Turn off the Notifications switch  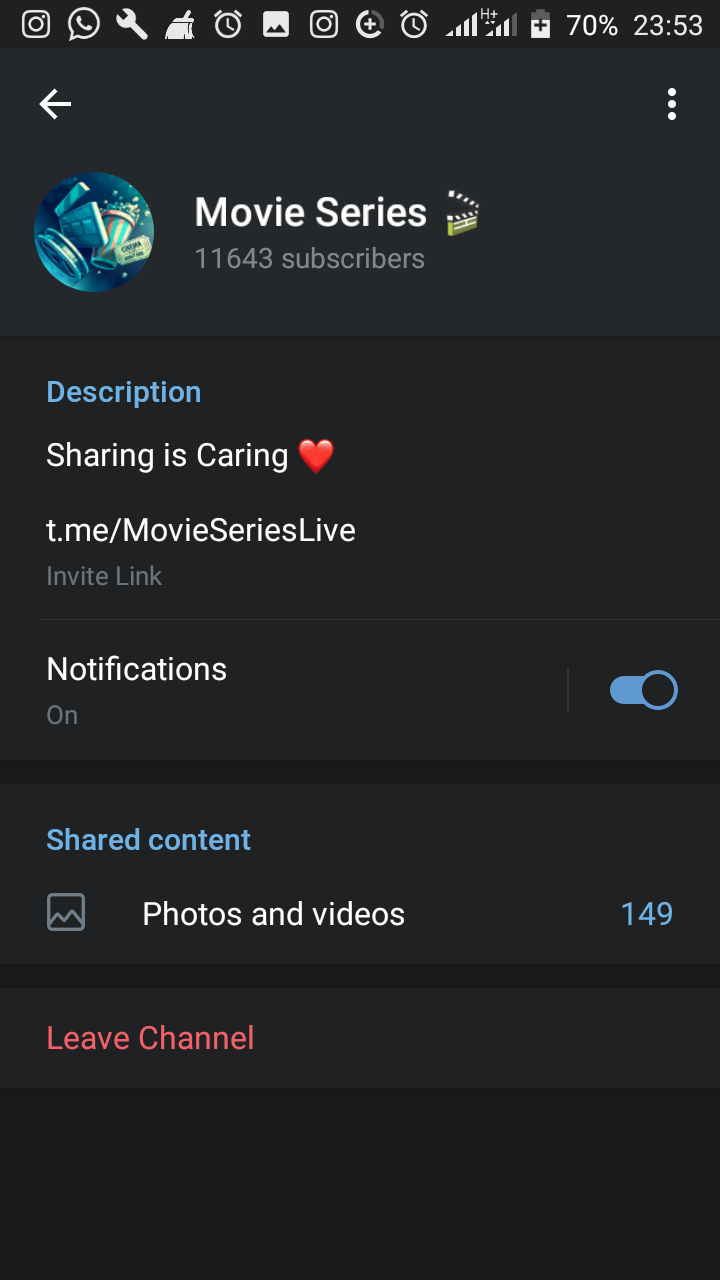[643, 690]
